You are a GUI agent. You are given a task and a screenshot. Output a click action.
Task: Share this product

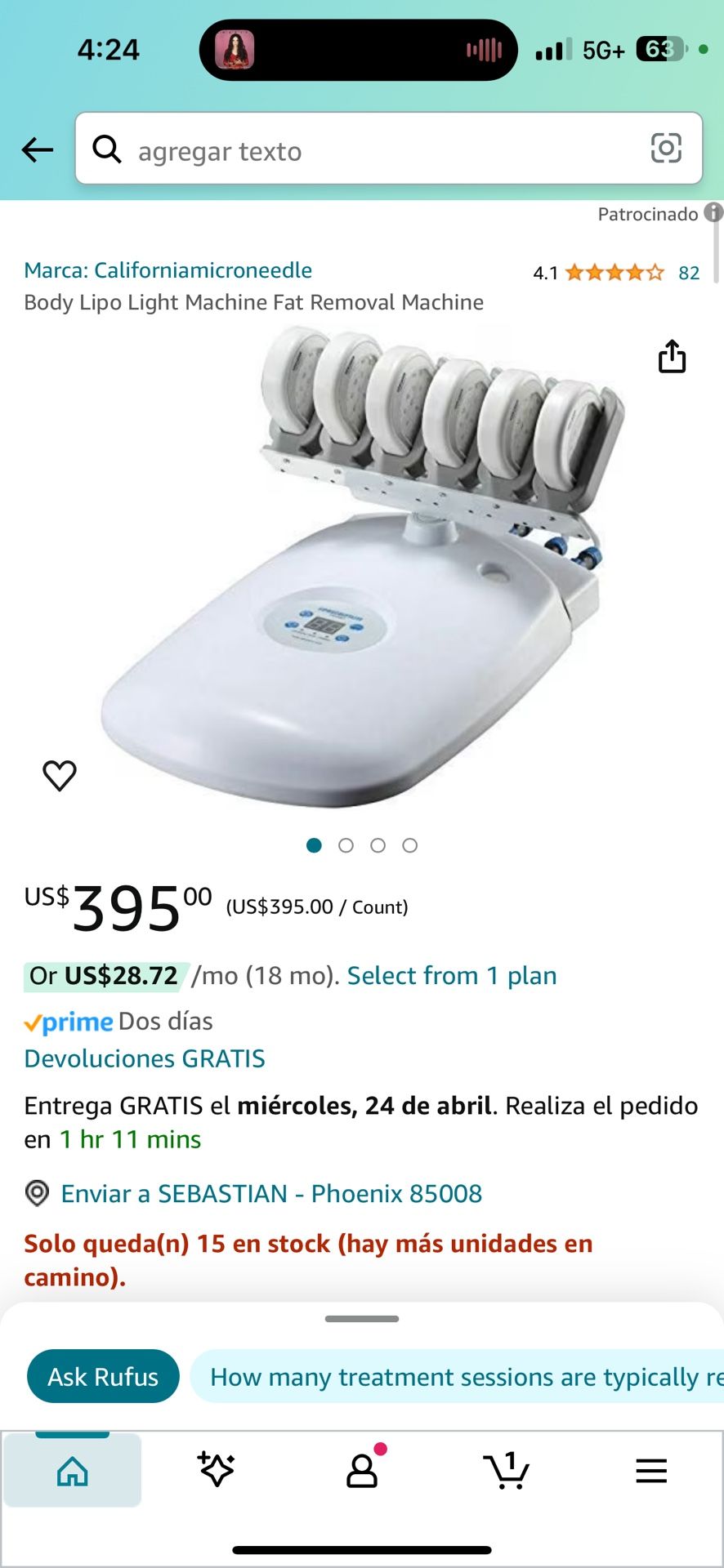pos(672,357)
